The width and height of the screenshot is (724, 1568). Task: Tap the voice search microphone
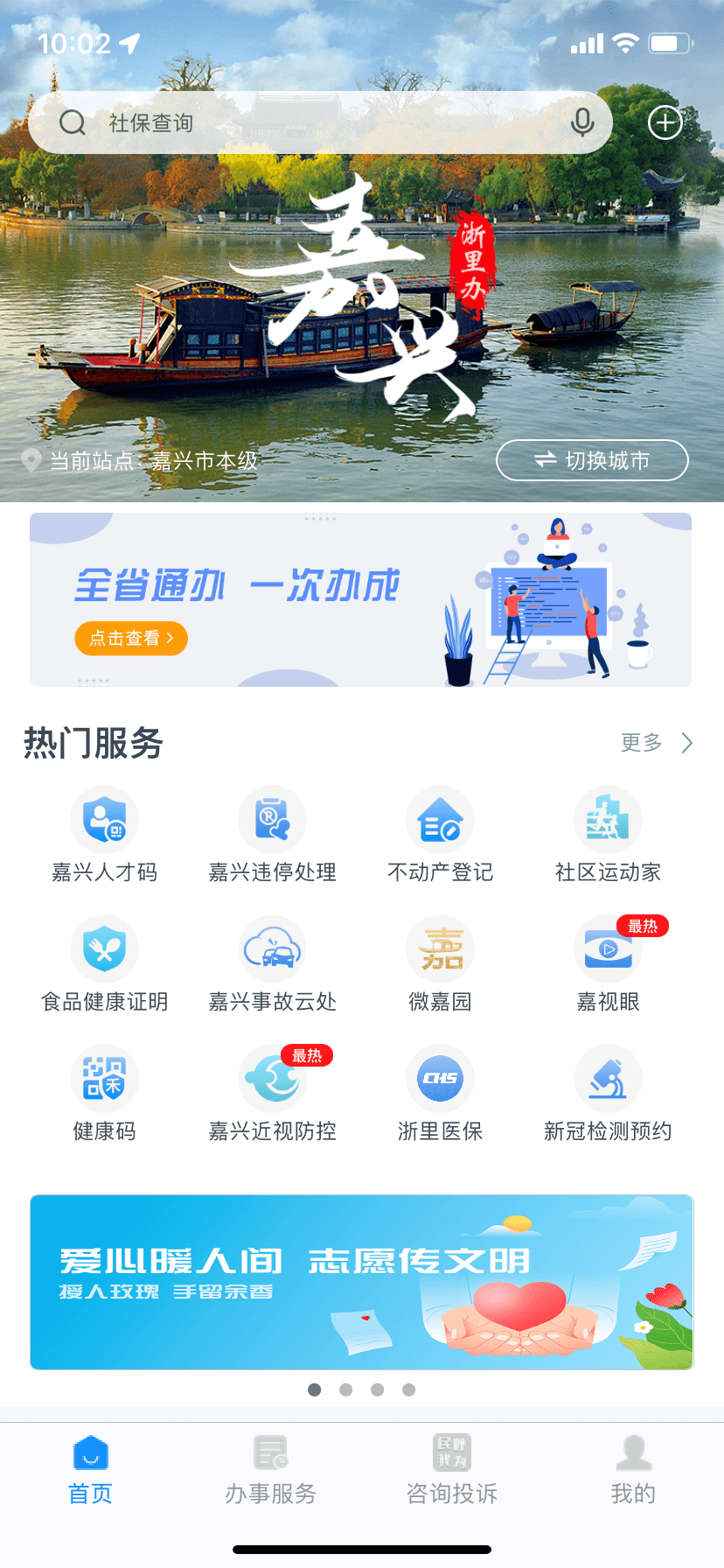[582, 122]
